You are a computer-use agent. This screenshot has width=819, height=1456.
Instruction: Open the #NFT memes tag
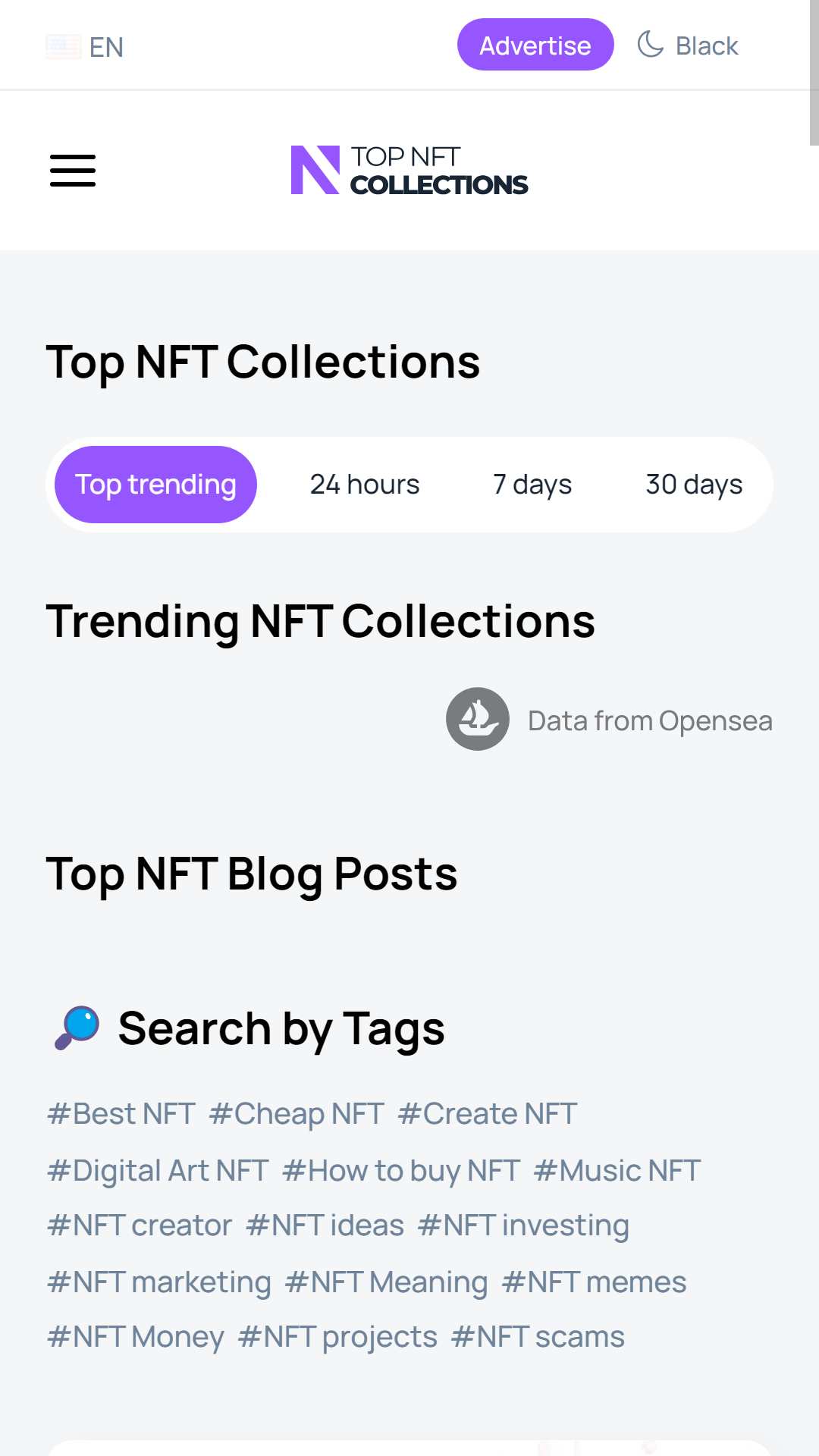pyautogui.click(x=594, y=1282)
